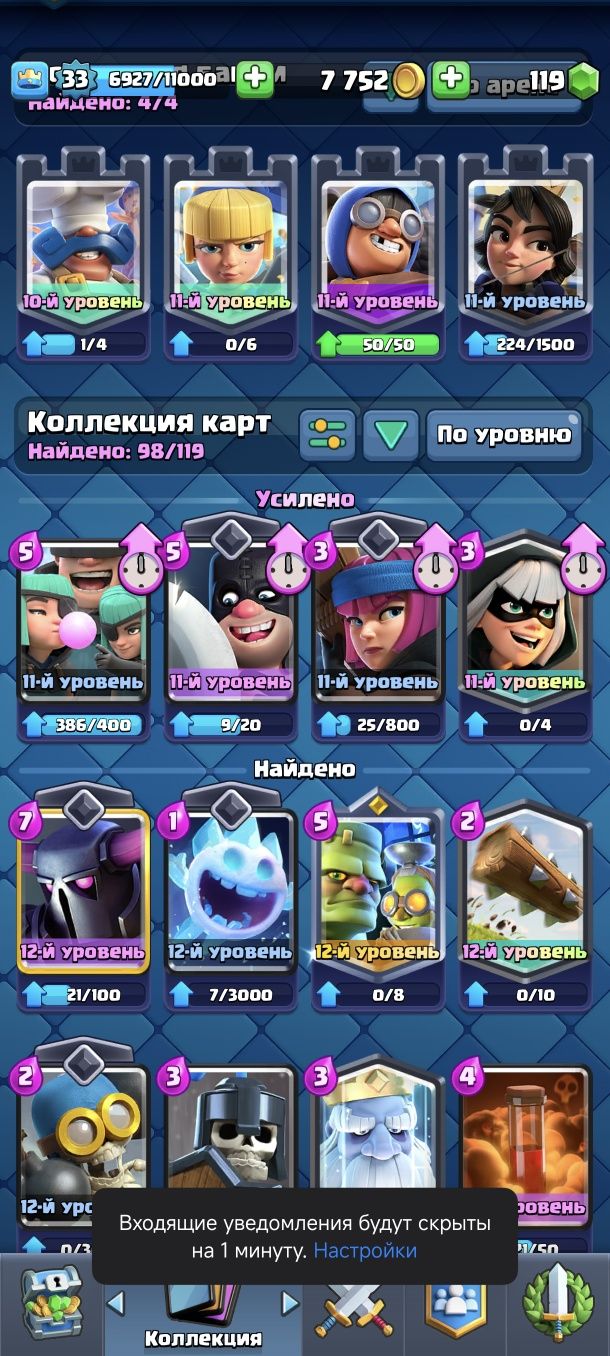The height and width of the screenshot is (1356, 610).
Task: Open Настройки link in the notification toast
Action: click(365, 1251)
